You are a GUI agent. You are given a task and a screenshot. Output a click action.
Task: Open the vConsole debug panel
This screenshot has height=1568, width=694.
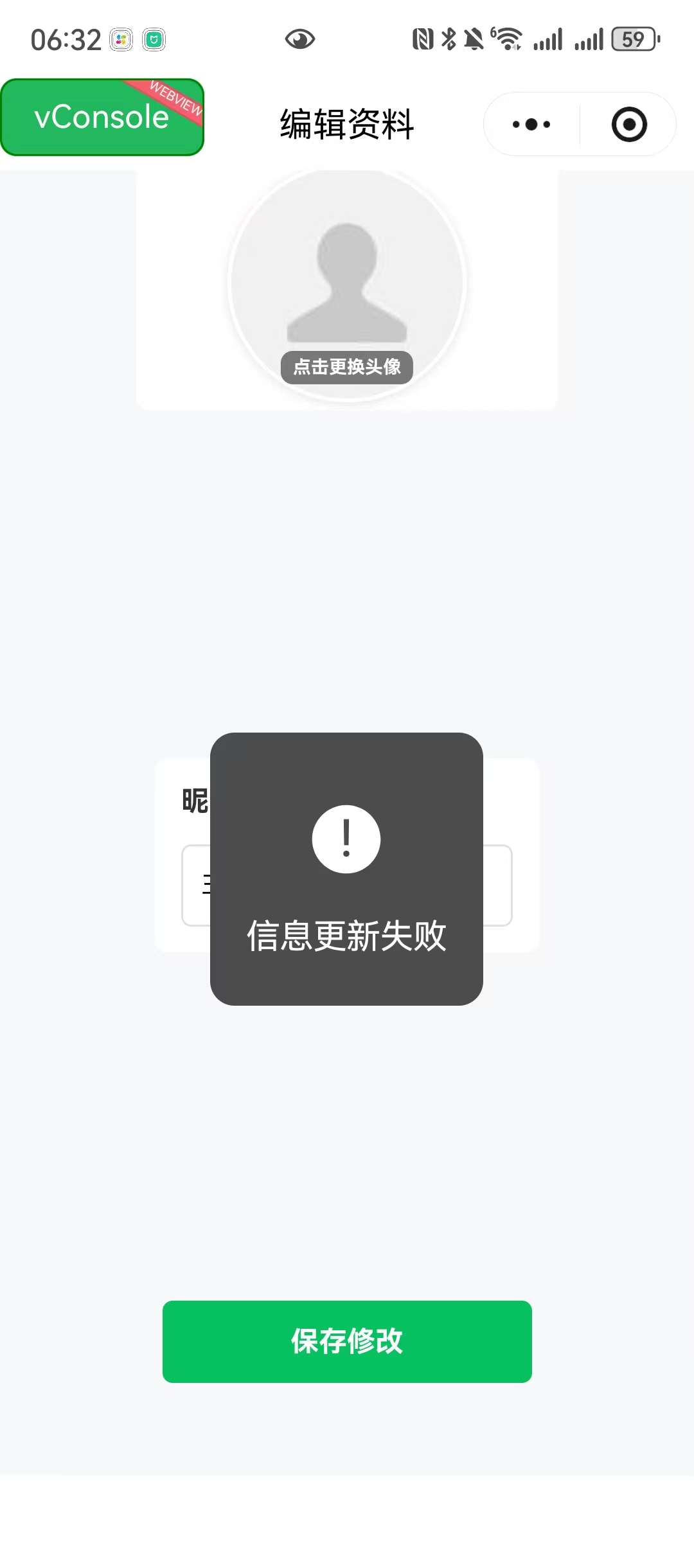click(x=103, y=118)
